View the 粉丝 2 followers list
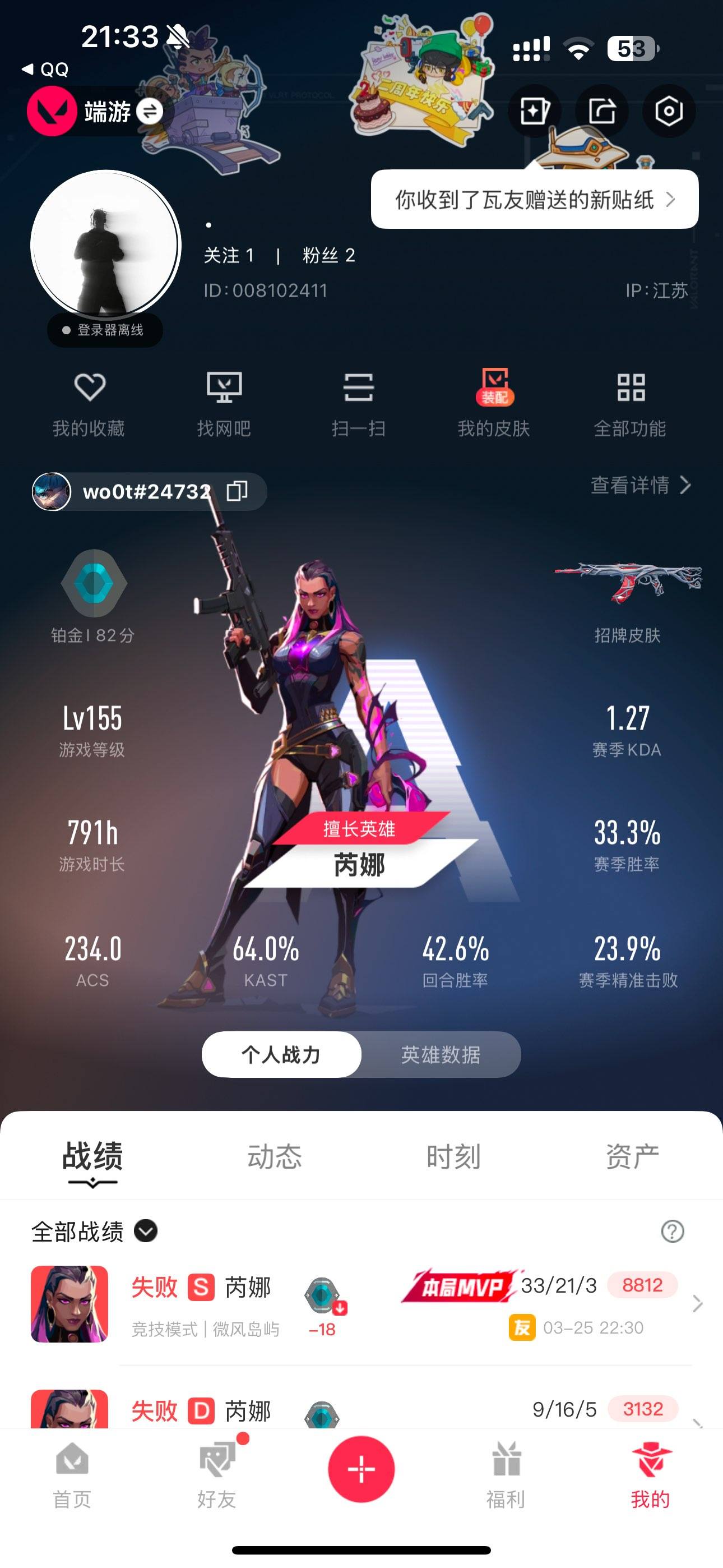The image size is (723, 1568). pyautogui.click(x=328, y=256)
